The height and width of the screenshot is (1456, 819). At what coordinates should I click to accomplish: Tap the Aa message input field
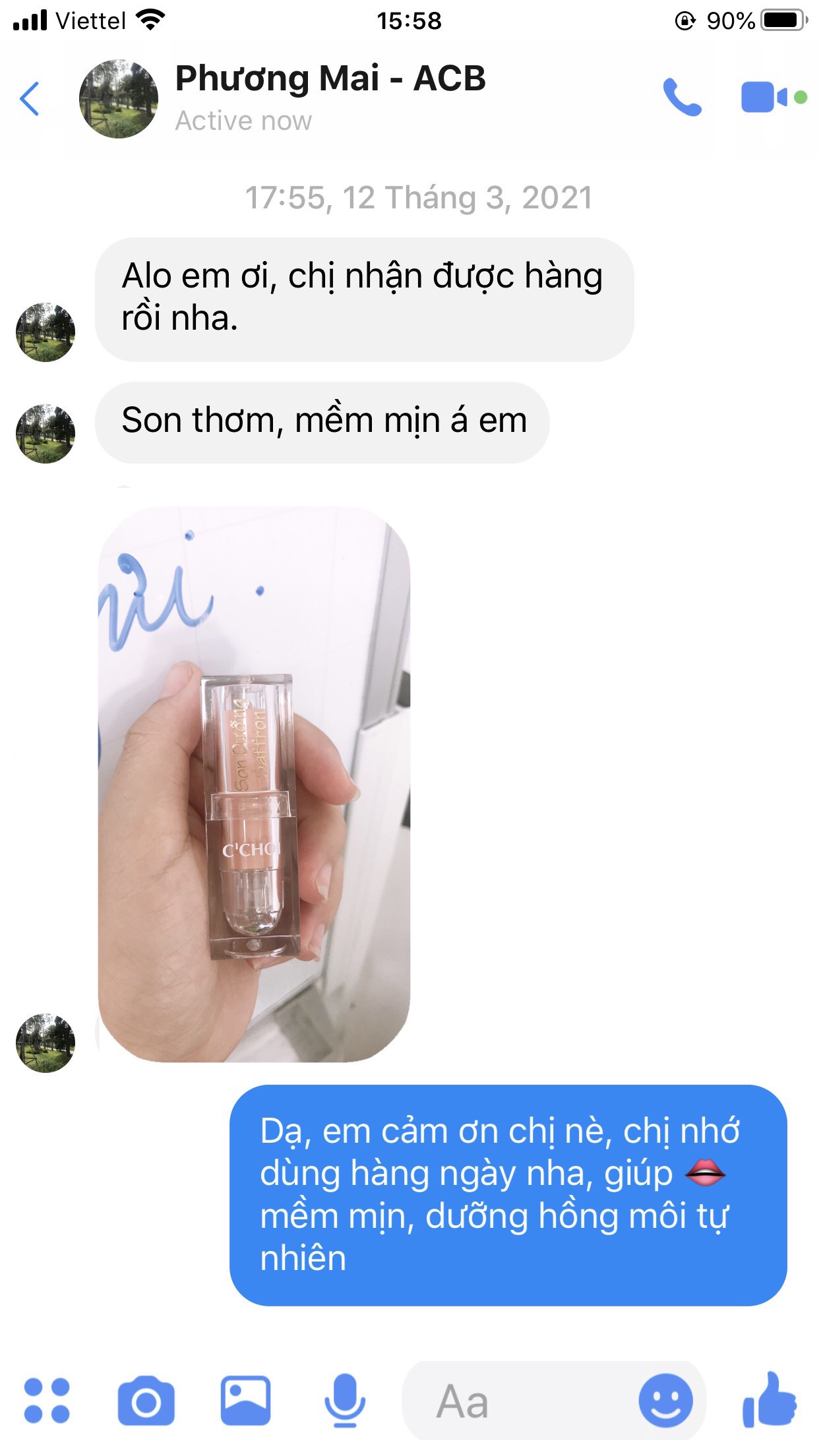(x=514, y=1401)
